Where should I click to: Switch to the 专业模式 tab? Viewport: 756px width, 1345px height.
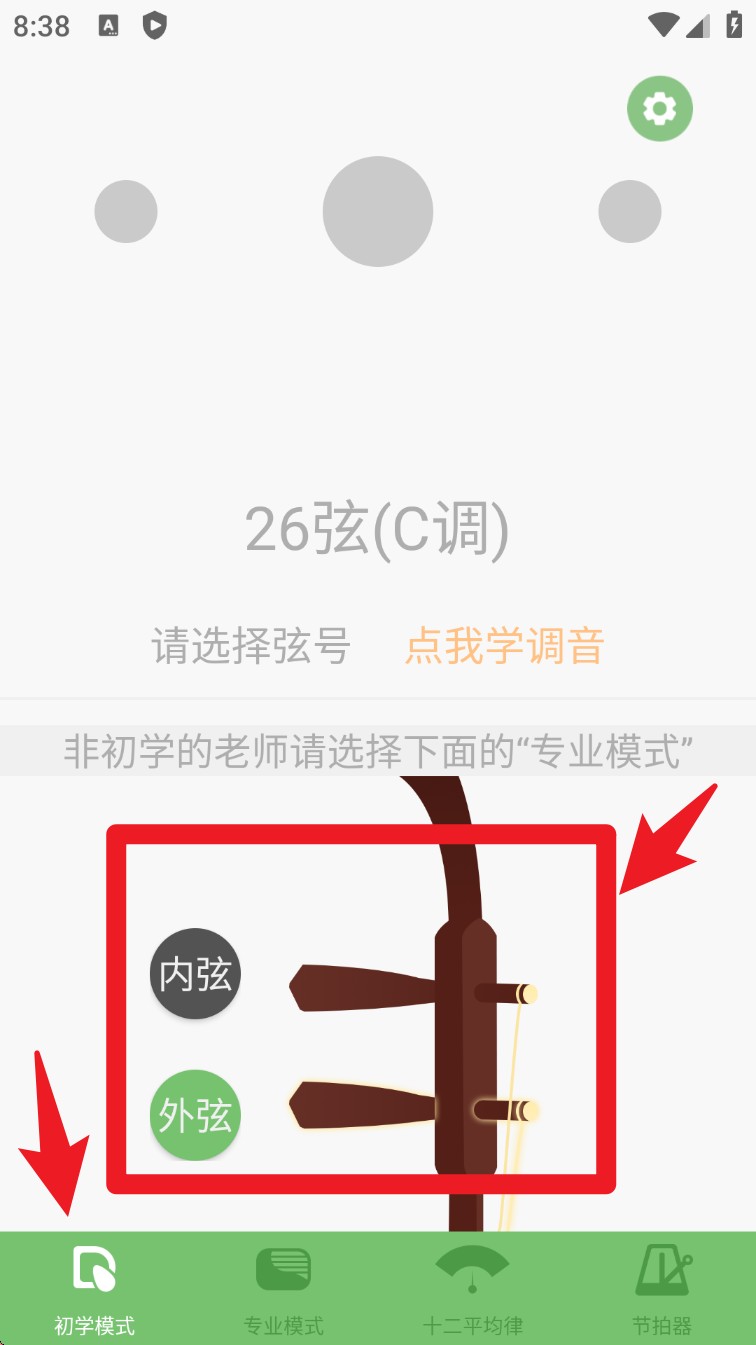(x=283, y=1290)
